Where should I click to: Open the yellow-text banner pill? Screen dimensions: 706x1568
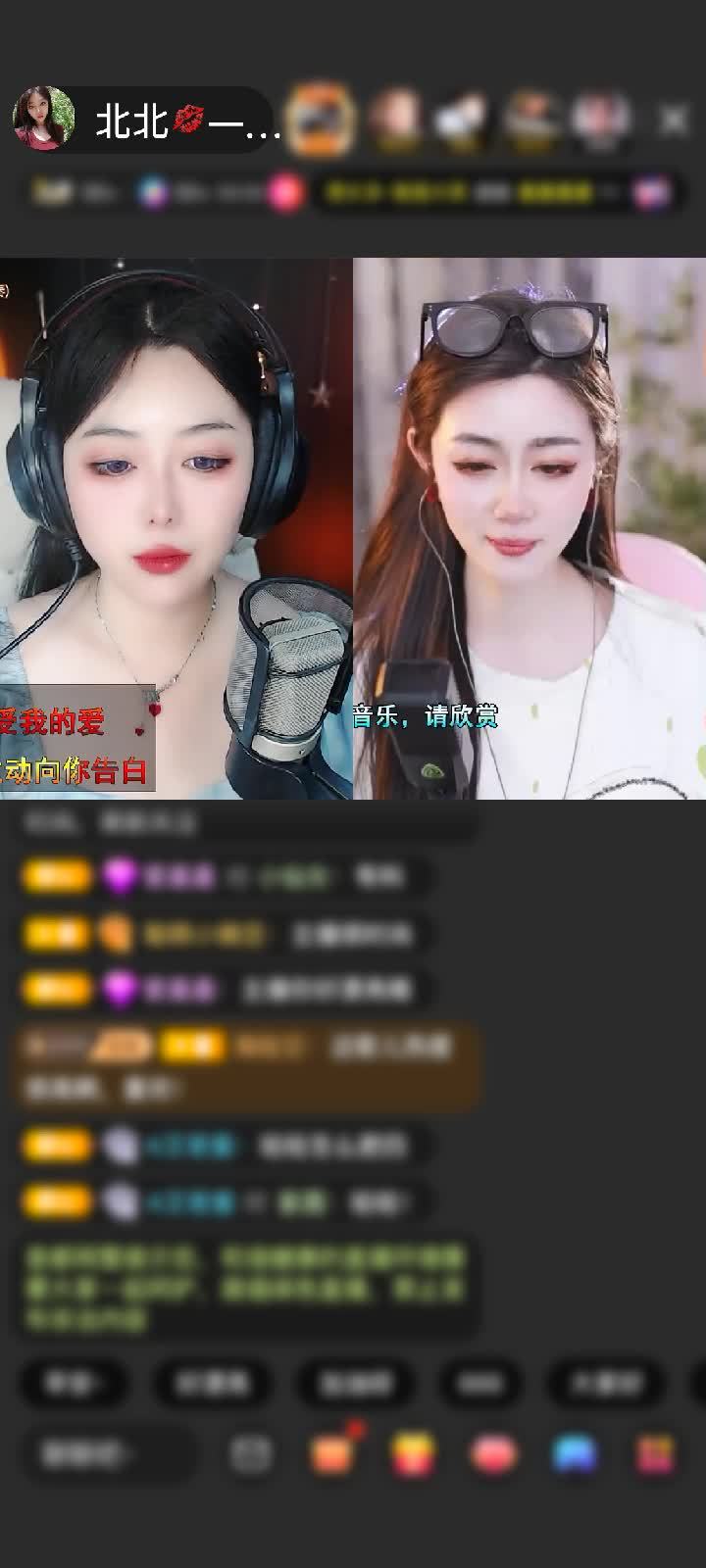469,192
